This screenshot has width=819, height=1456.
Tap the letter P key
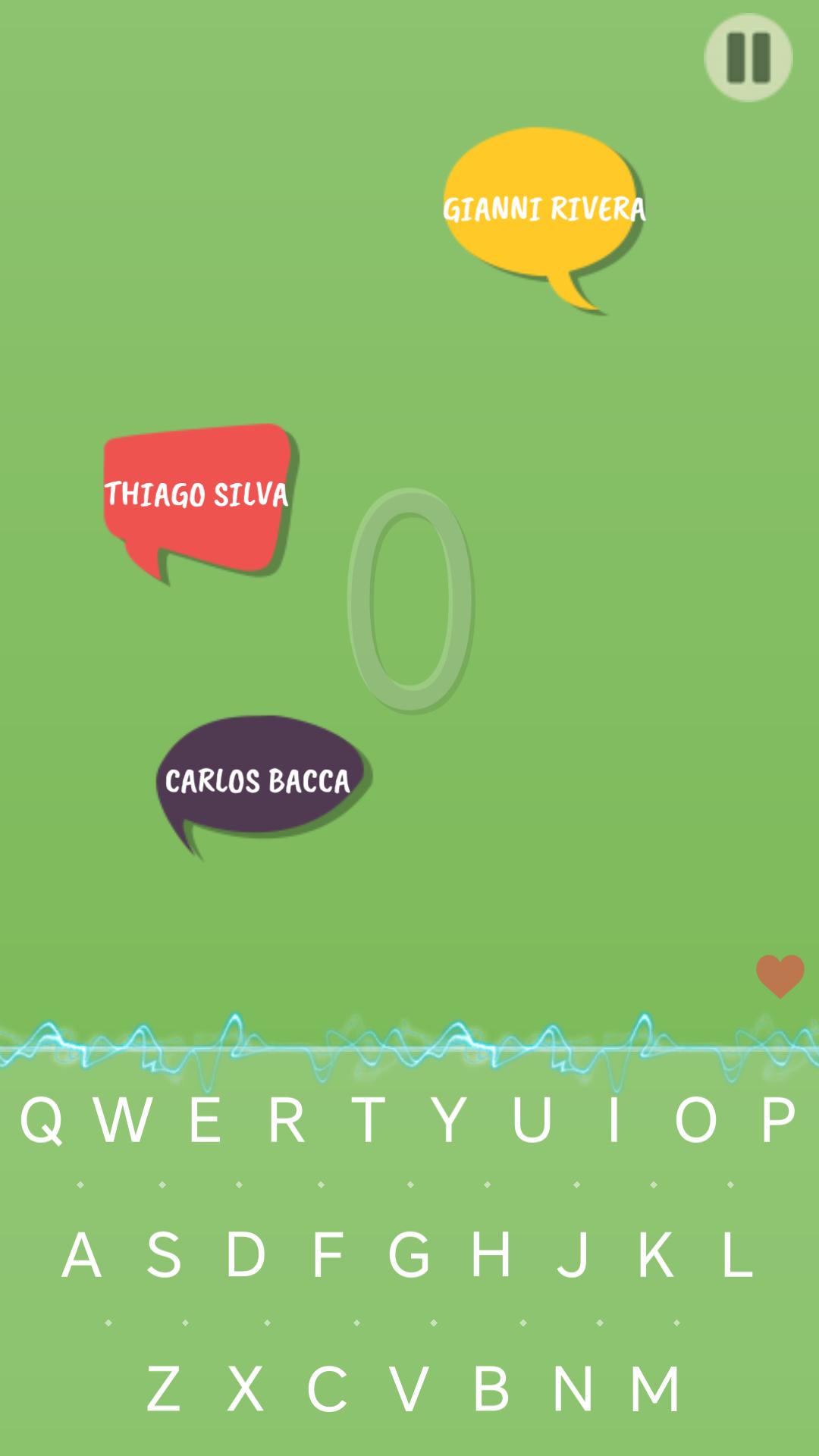pyautogui.click(x=778, y=1119)
